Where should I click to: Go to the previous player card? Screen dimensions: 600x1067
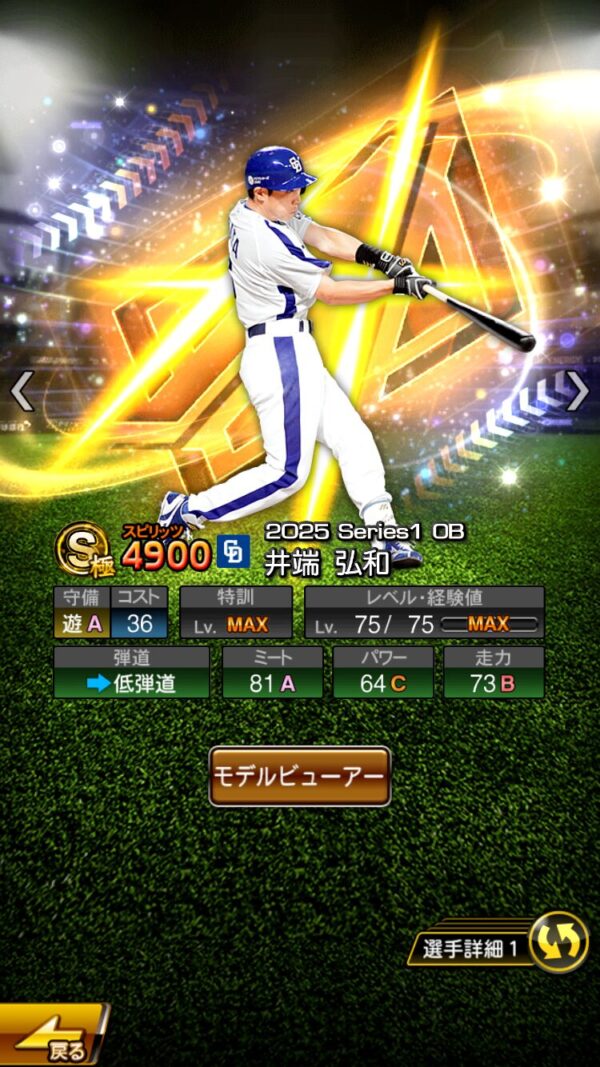click(x=22, y=391)
